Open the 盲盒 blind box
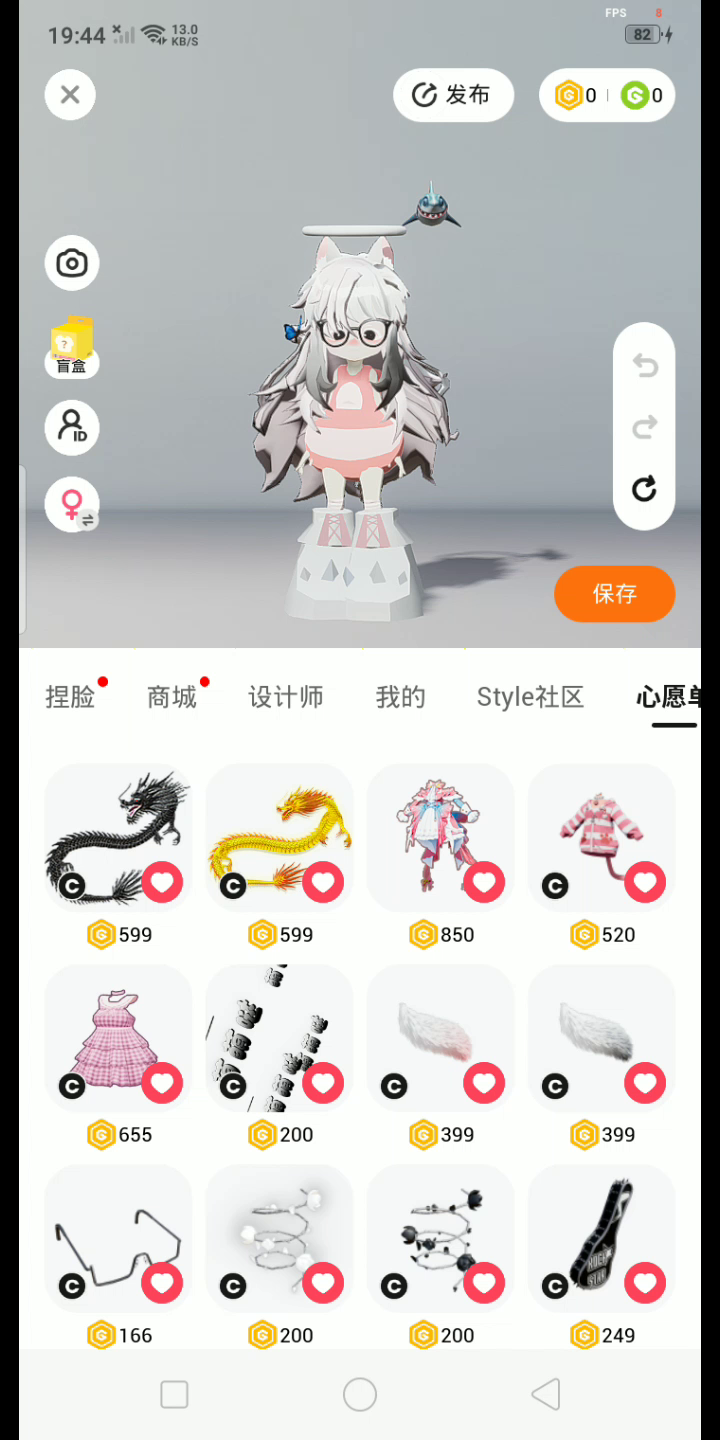 click(72, 346)
